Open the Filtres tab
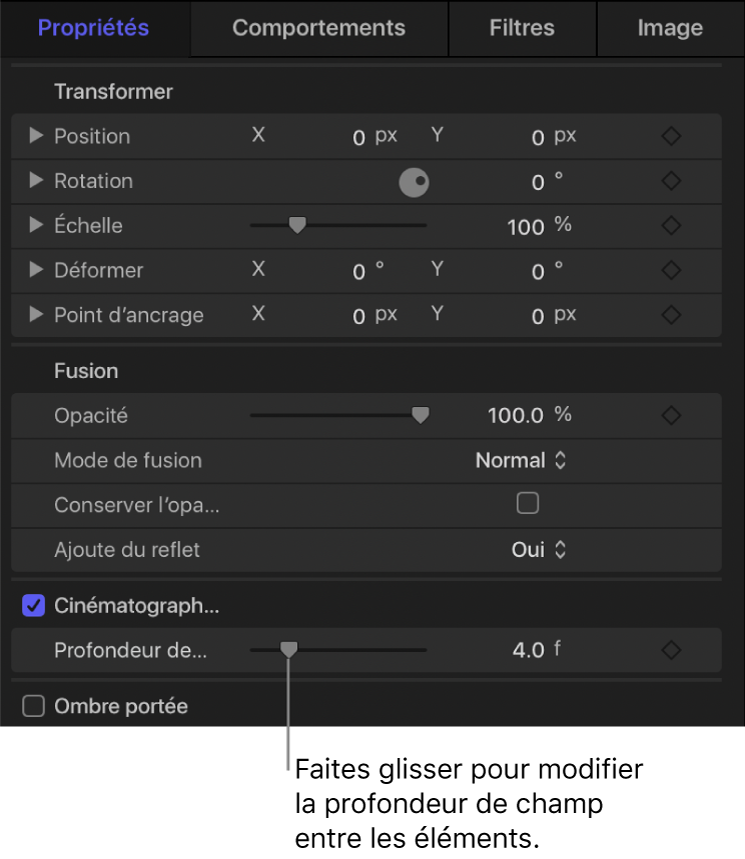Screen dimensions: 745x859 521,28
